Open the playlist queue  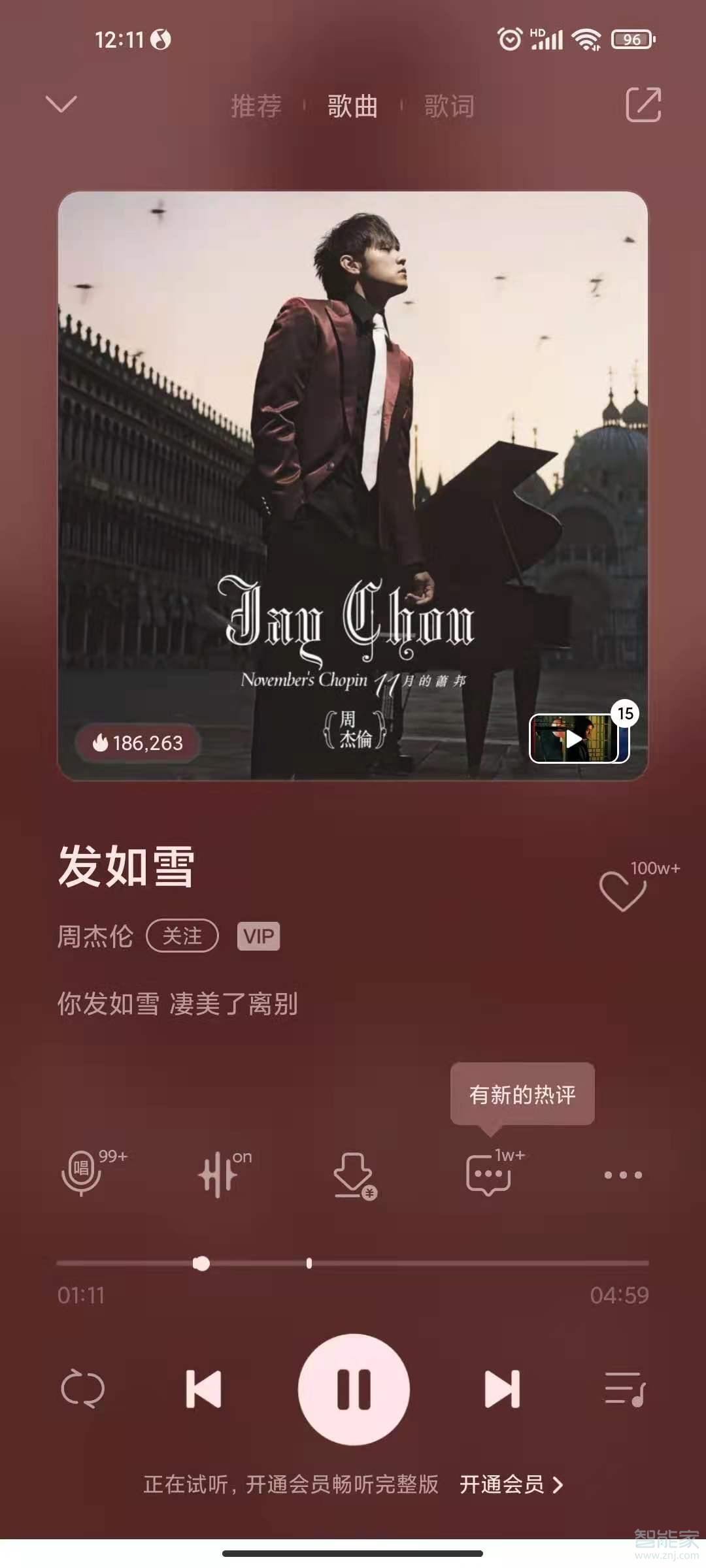coord(625,1389)
